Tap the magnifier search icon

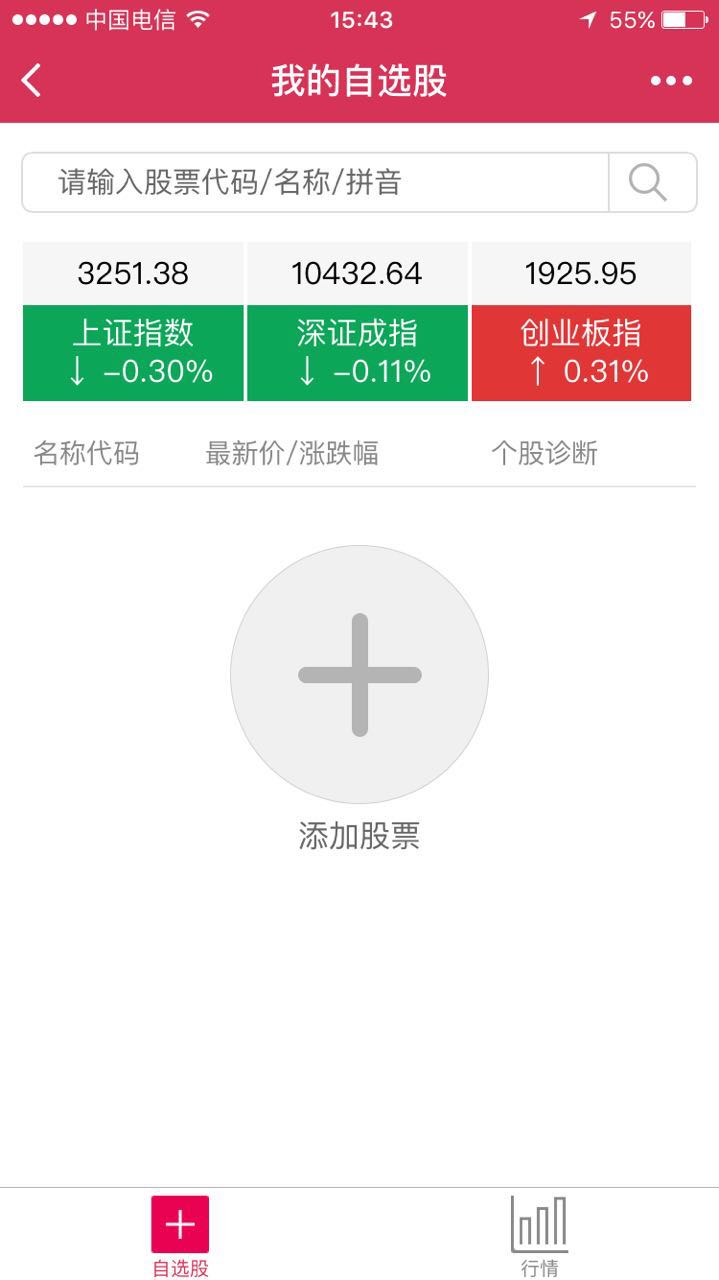648,182
